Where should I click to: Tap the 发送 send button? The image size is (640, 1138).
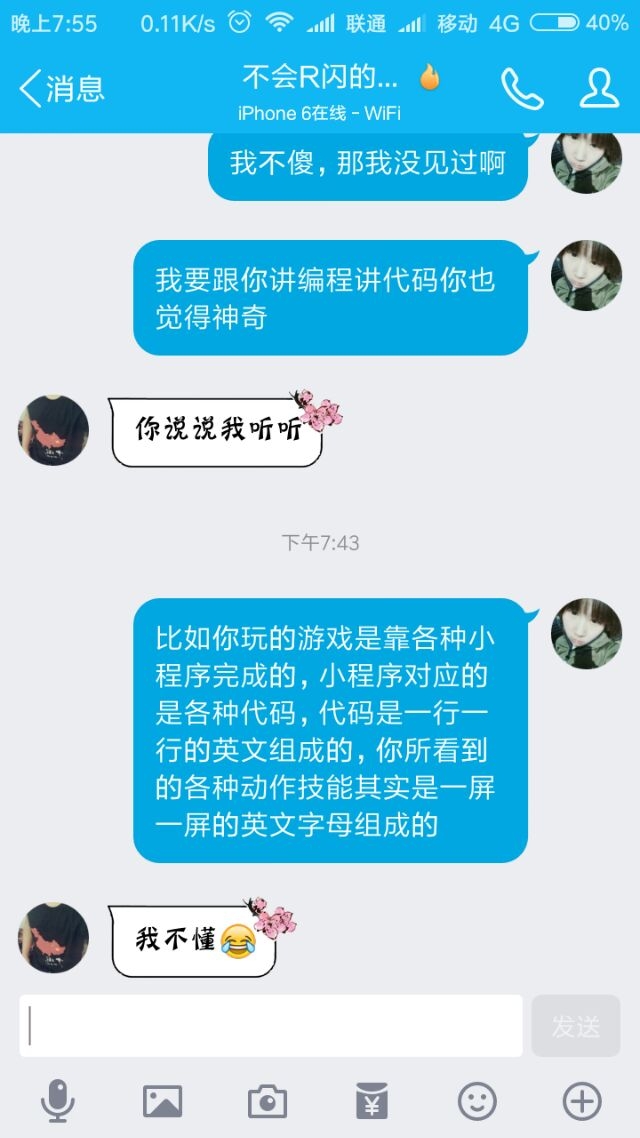point(576,1026)
